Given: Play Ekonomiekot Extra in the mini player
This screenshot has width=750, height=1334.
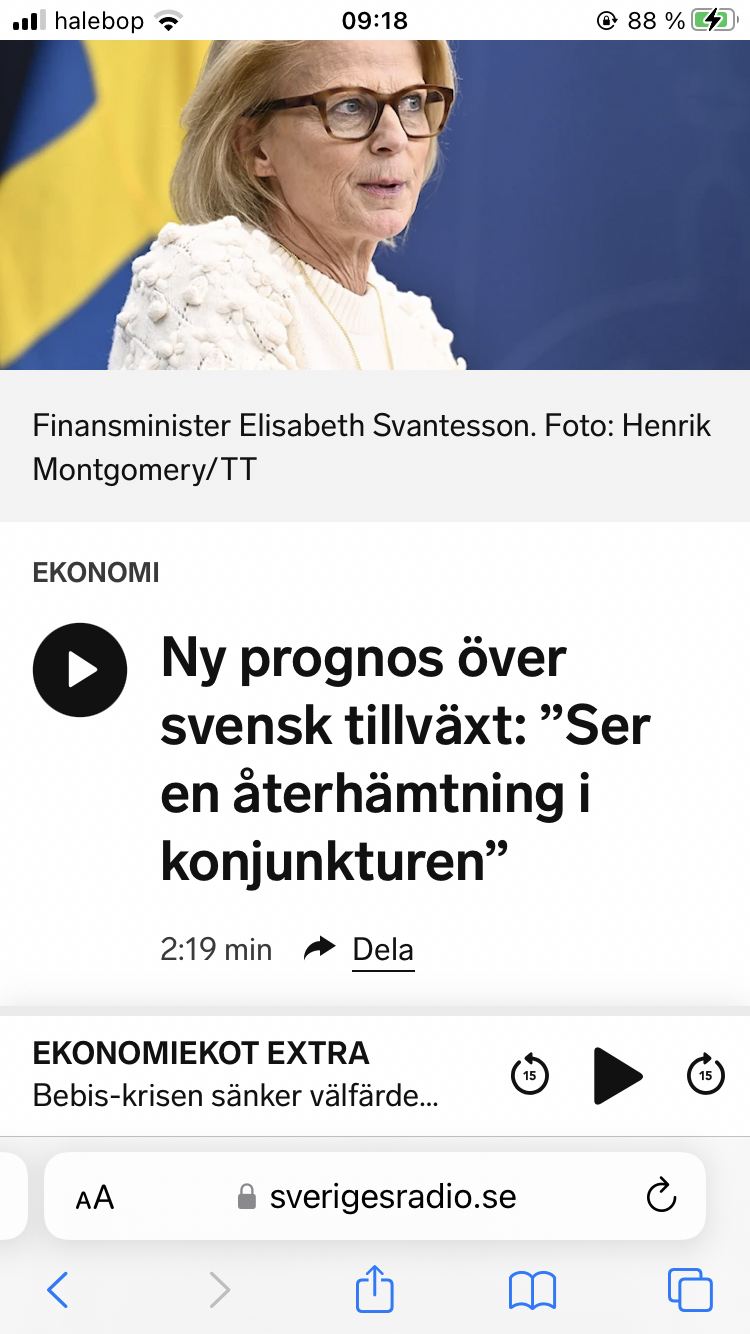Looking at the screenshot, I should pos(617,1075).
